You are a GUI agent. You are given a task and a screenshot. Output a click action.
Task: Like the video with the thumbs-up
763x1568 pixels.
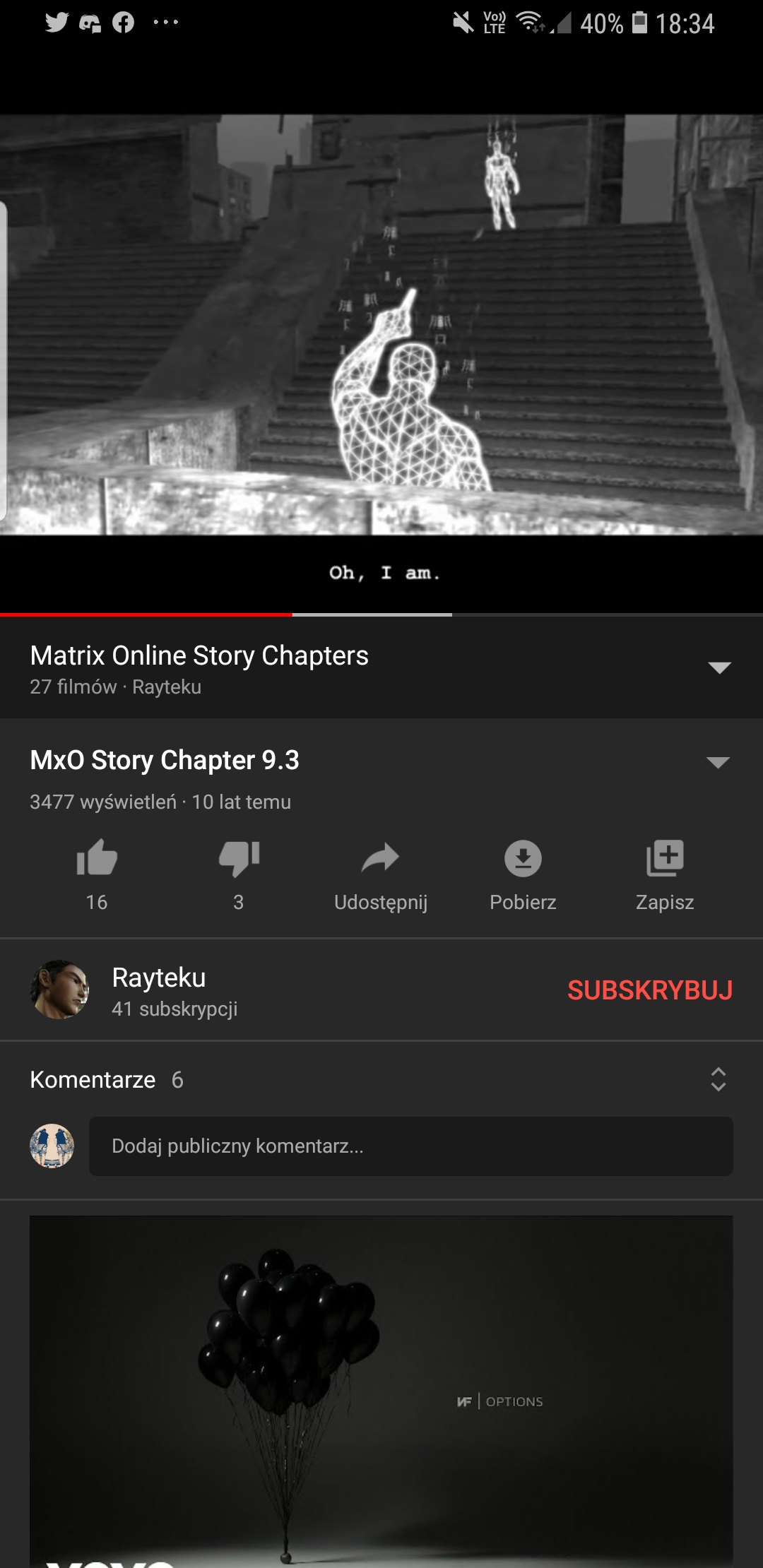point(97,859)
